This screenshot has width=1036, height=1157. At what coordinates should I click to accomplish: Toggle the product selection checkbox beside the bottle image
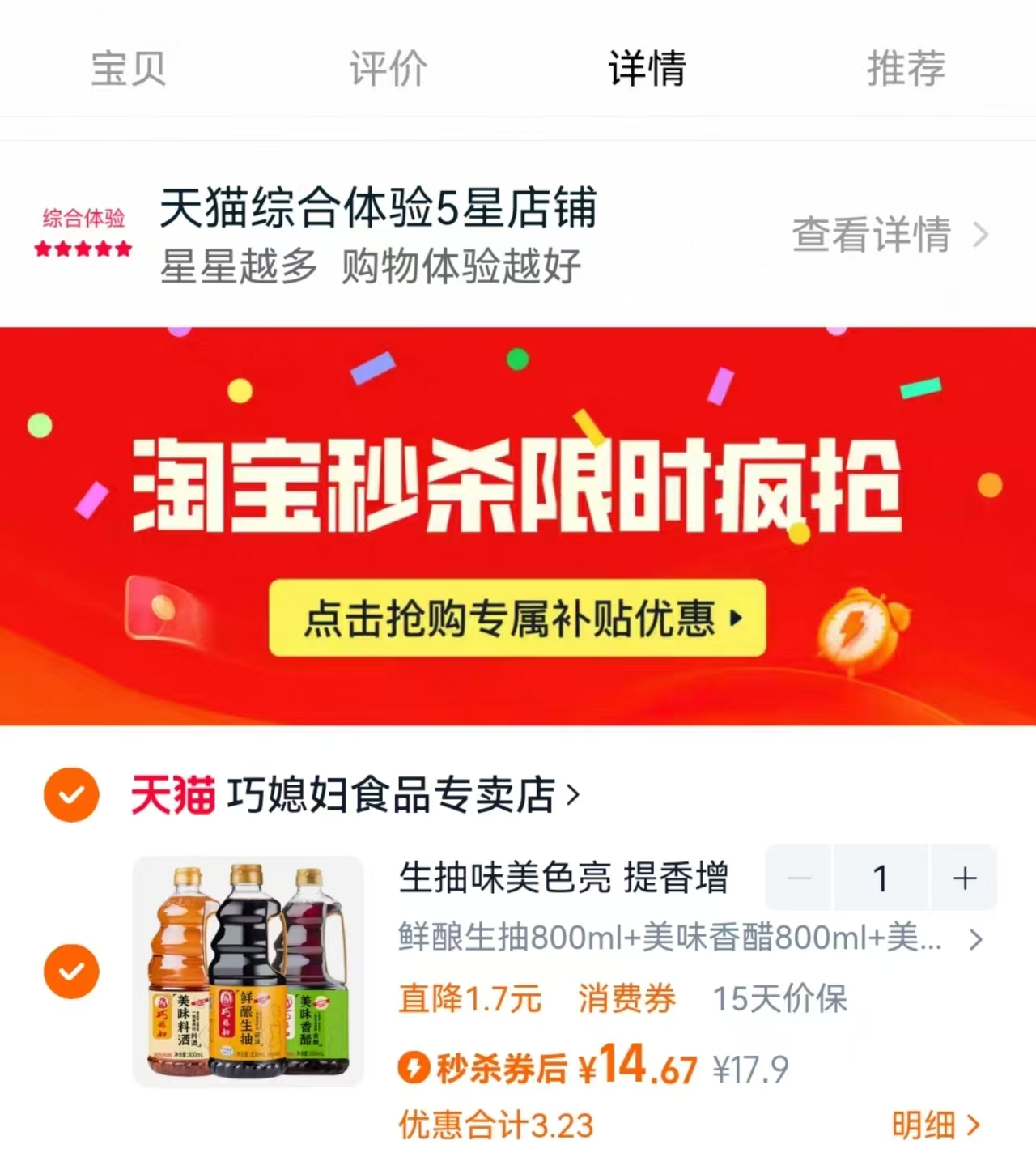(x=71, y=970)
